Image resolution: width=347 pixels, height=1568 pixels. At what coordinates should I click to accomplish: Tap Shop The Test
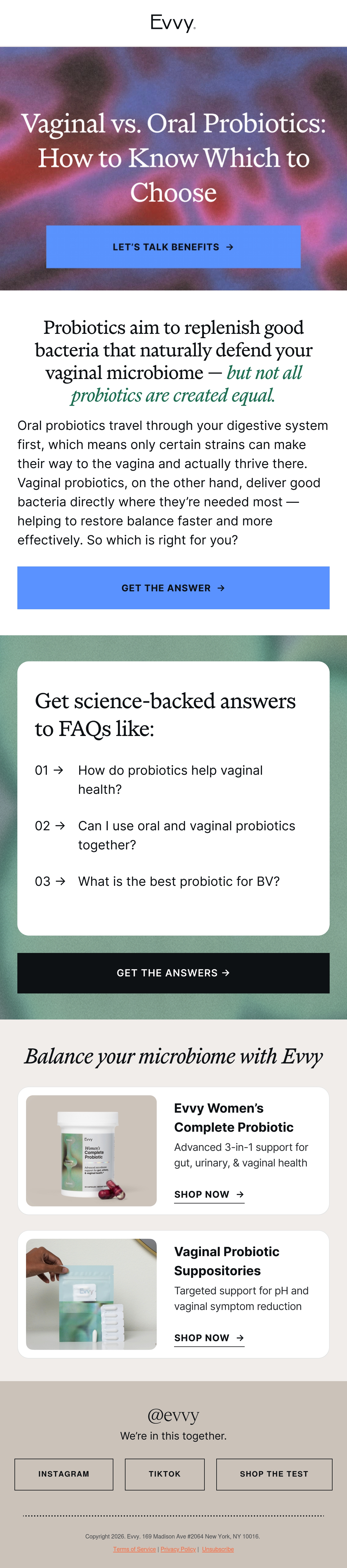pyautogui.click(x=274, y=1474)
